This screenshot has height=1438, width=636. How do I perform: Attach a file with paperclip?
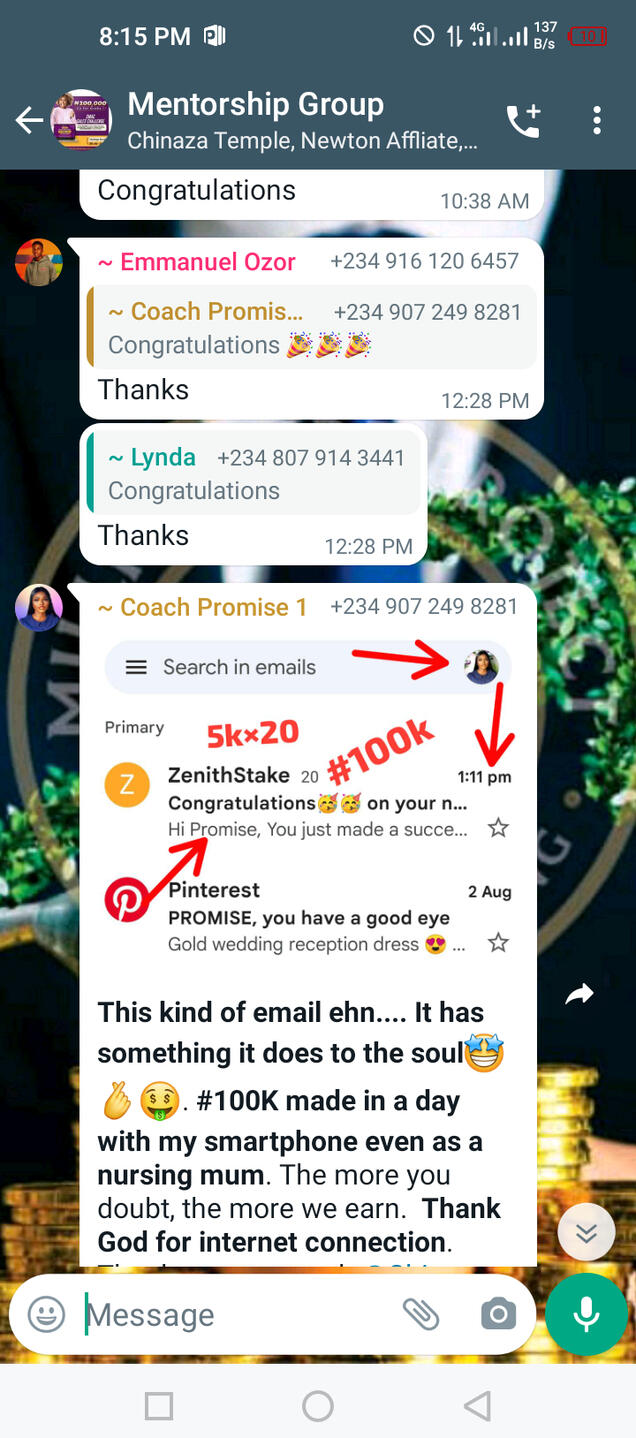[421, 1314]
